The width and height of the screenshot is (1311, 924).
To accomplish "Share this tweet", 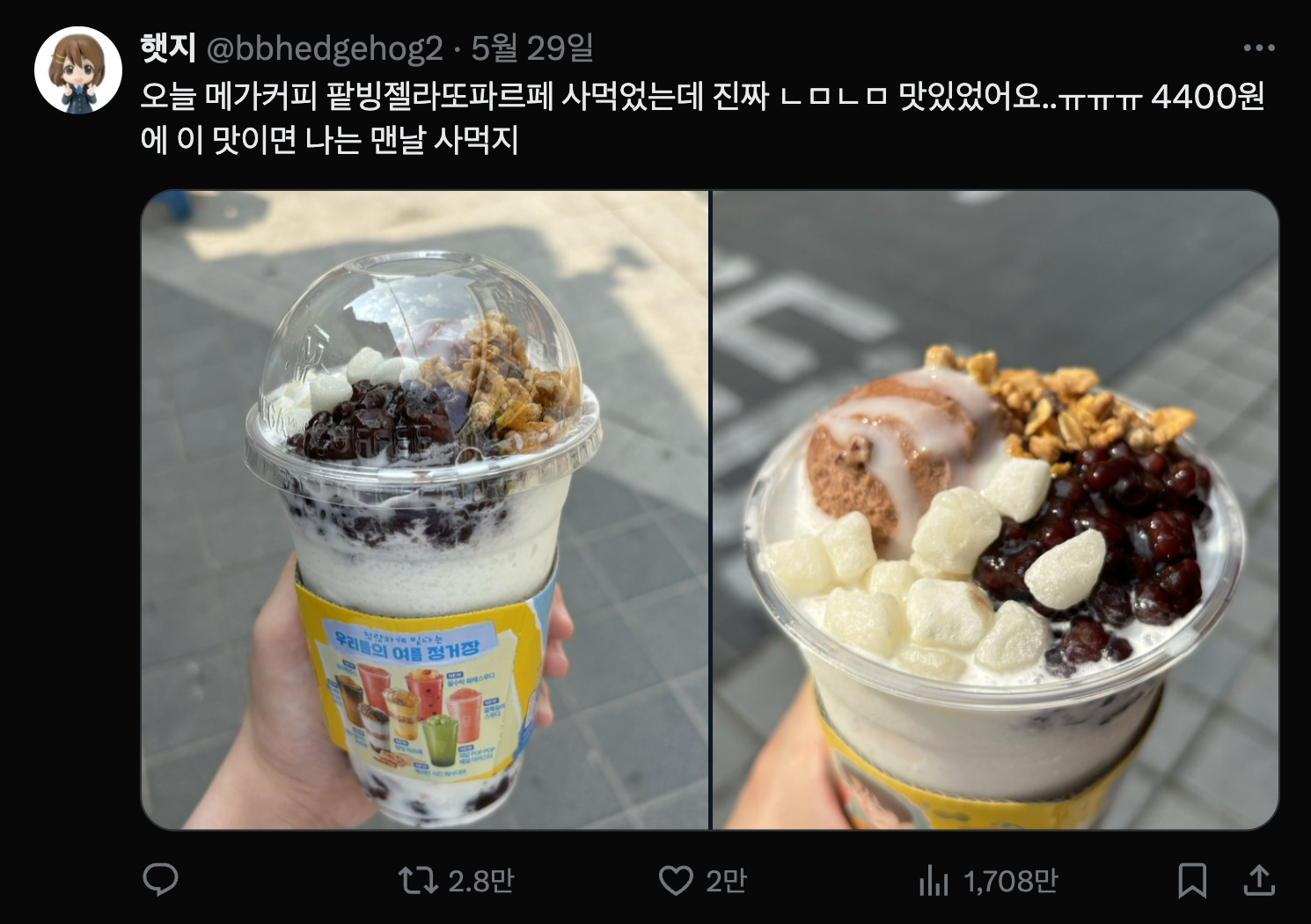I will (1259, 880).
